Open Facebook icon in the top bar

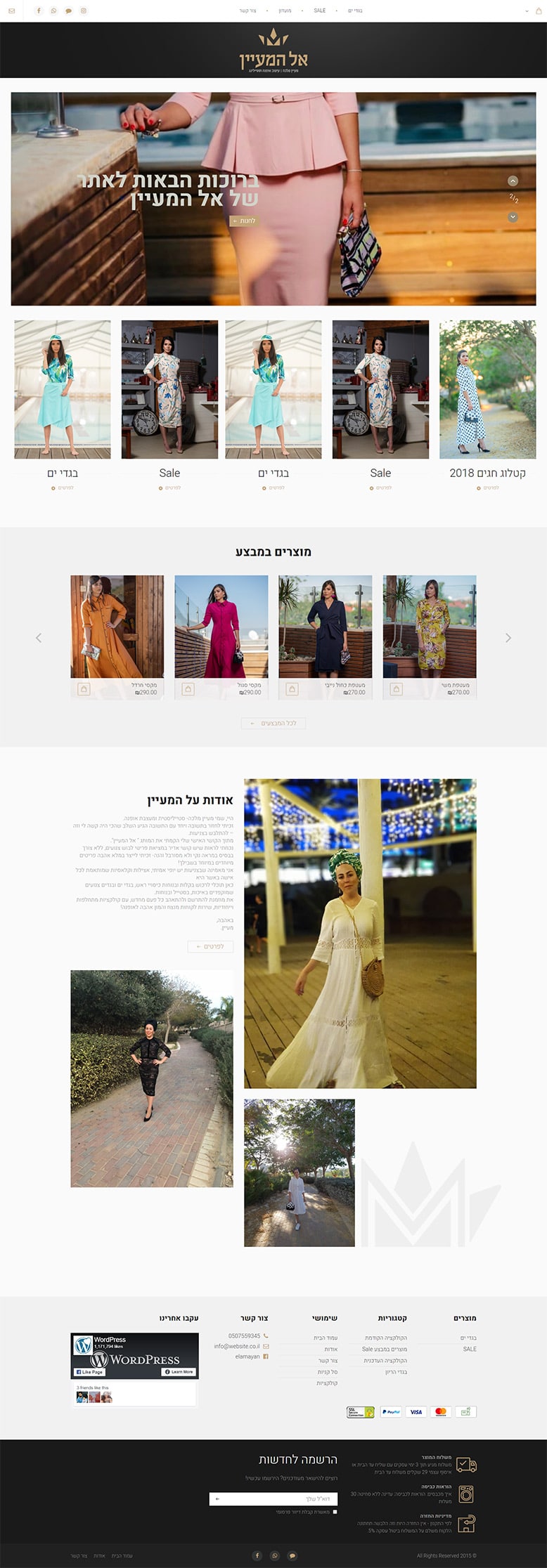point(39,11)
